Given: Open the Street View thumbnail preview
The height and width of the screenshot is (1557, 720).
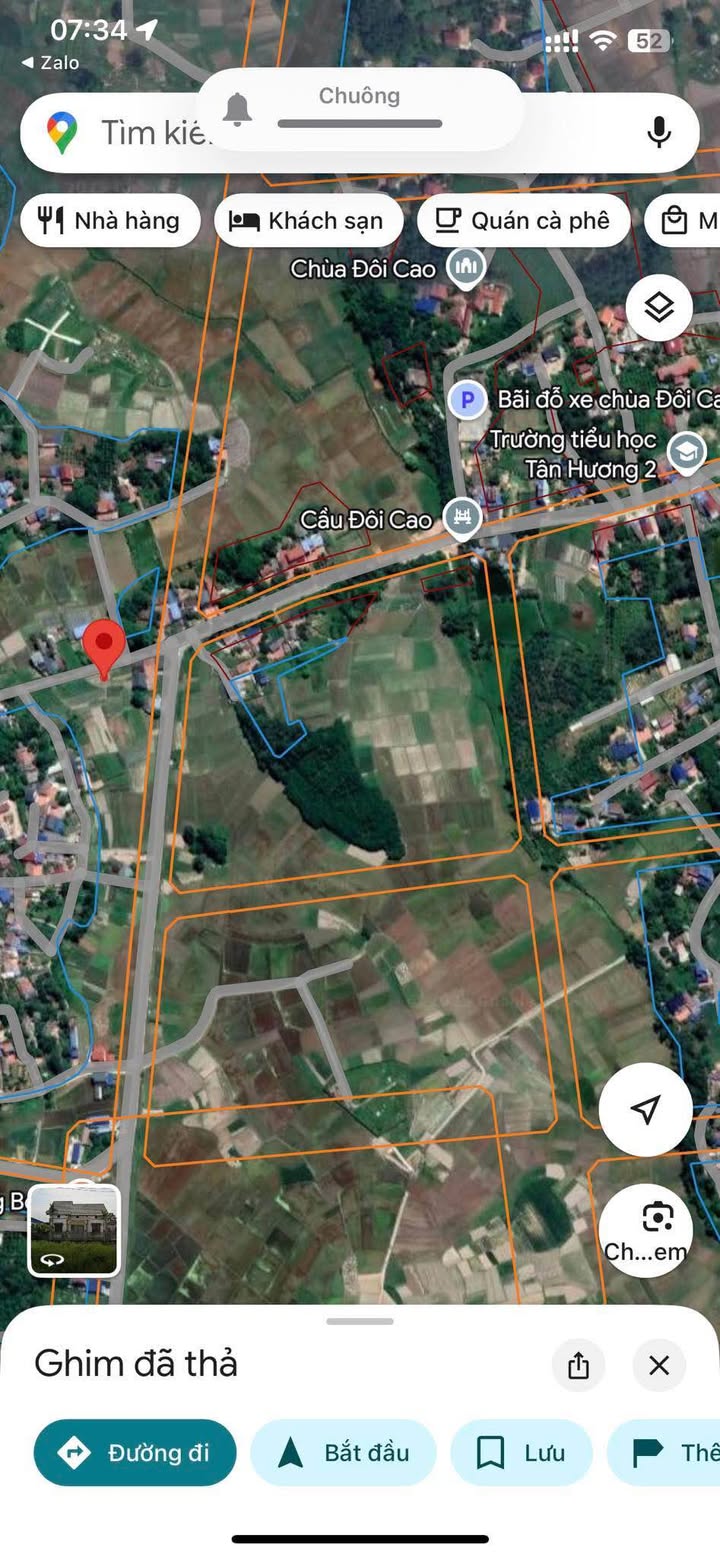Looking at the screenshot, I should (x=75, y=1230).
